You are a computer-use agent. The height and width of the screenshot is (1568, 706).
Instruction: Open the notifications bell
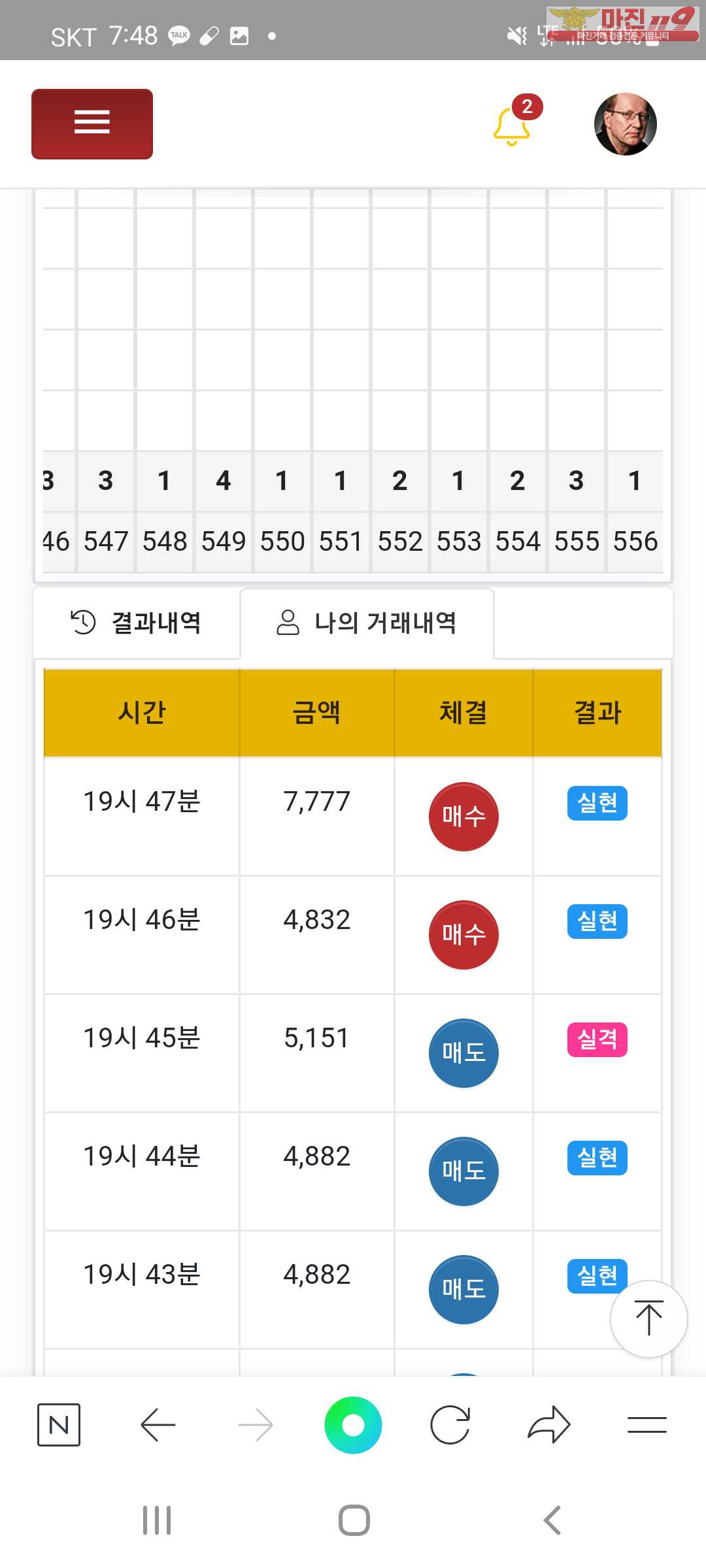click(x=512, y=125)
